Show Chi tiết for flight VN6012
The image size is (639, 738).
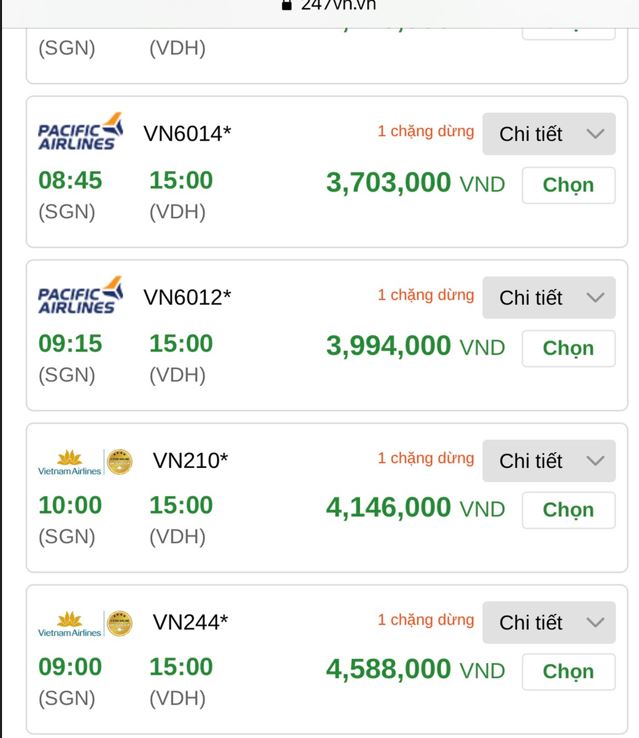pos(548,298)
